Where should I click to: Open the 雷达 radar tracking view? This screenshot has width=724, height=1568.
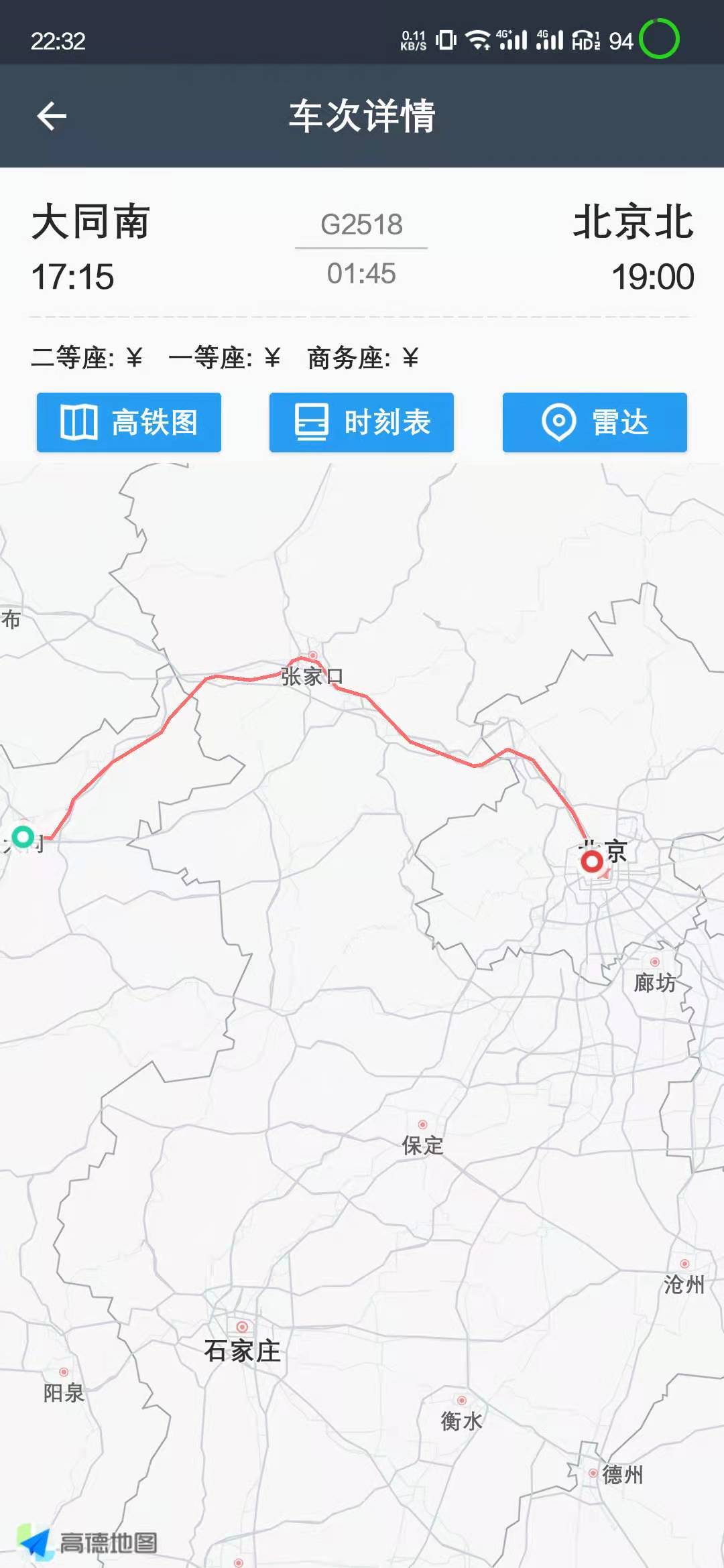coord(595,422)
